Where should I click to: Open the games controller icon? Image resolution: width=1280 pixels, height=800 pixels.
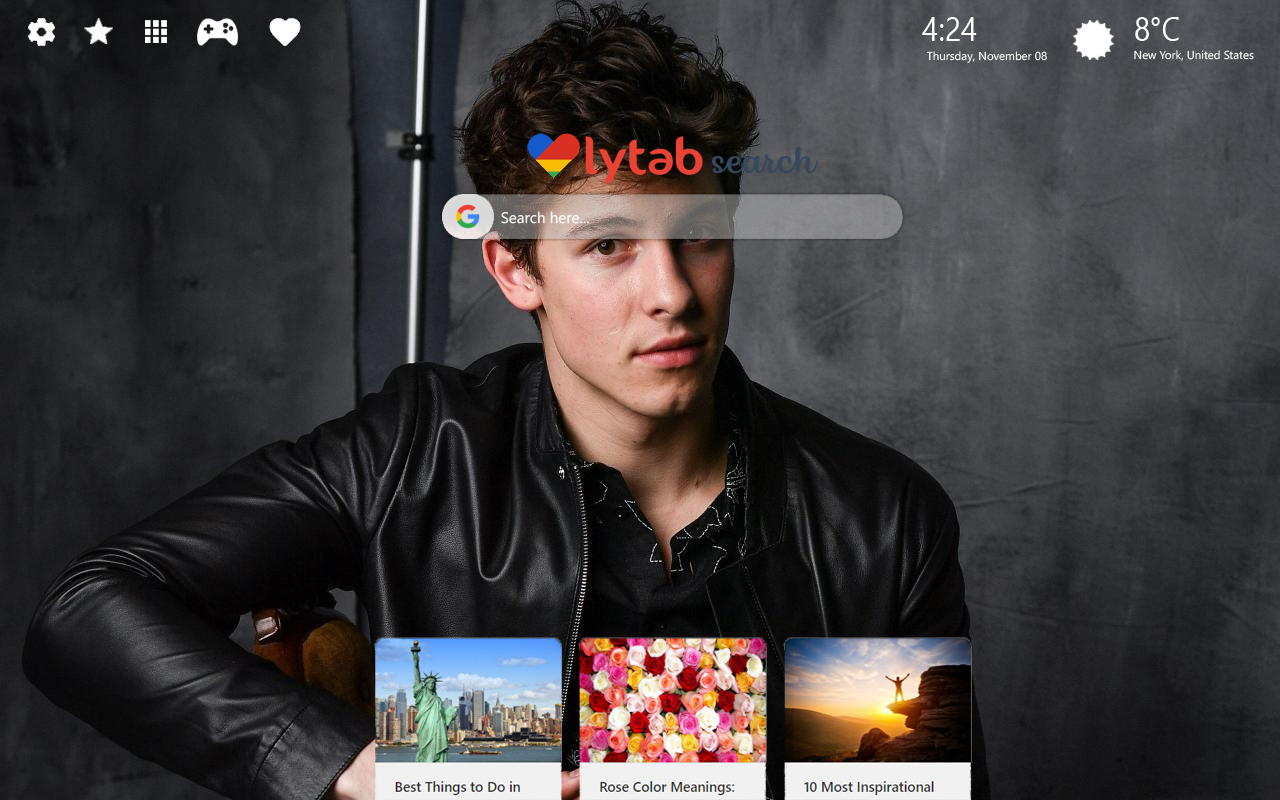[x=217, y=33]
